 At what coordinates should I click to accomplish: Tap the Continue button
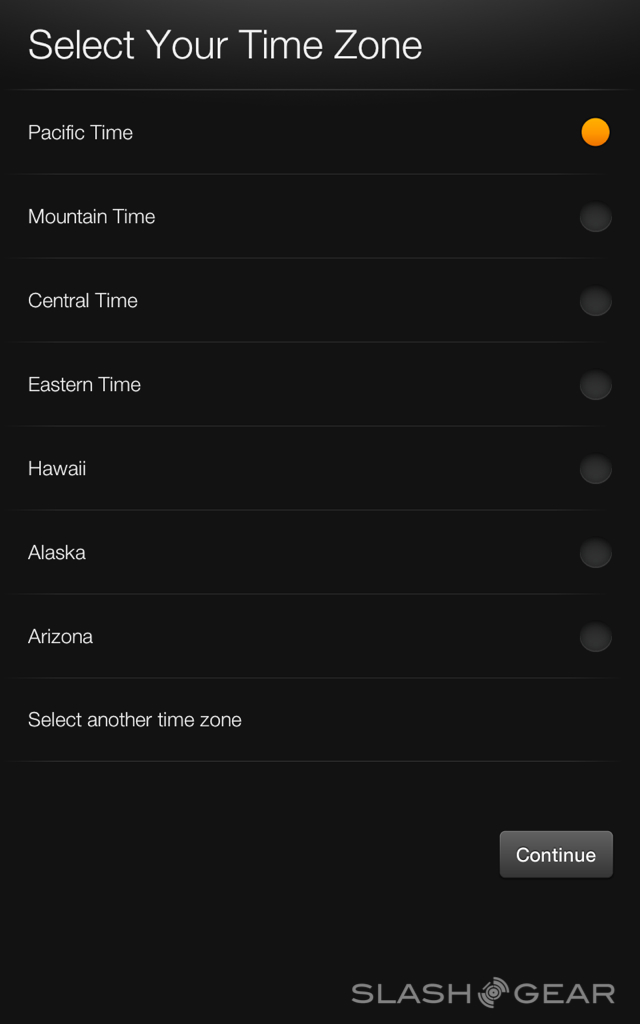click(x=556, y=855)
